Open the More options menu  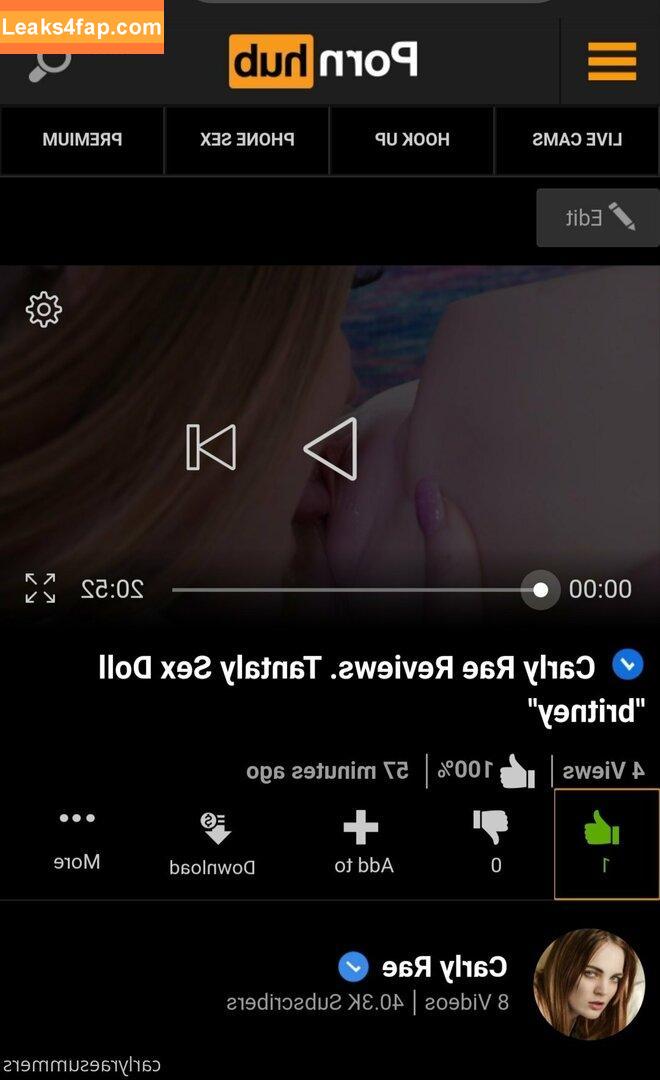(x=77, y=838)
